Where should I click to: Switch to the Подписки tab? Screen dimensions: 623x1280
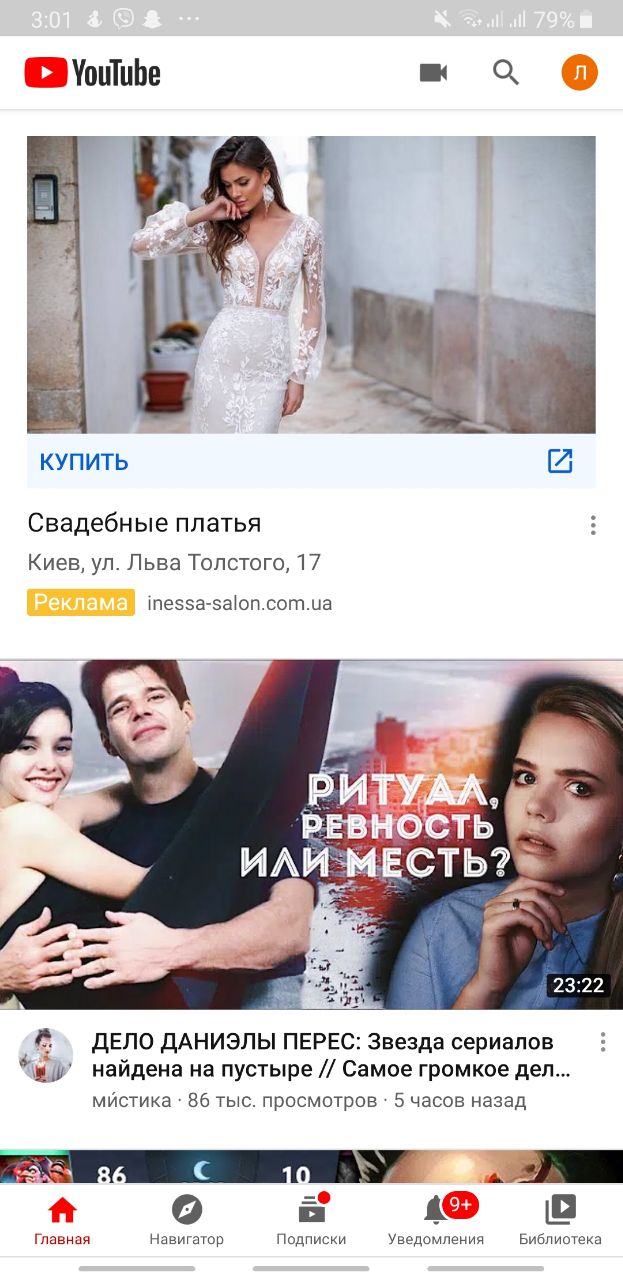pos(311,1222)
